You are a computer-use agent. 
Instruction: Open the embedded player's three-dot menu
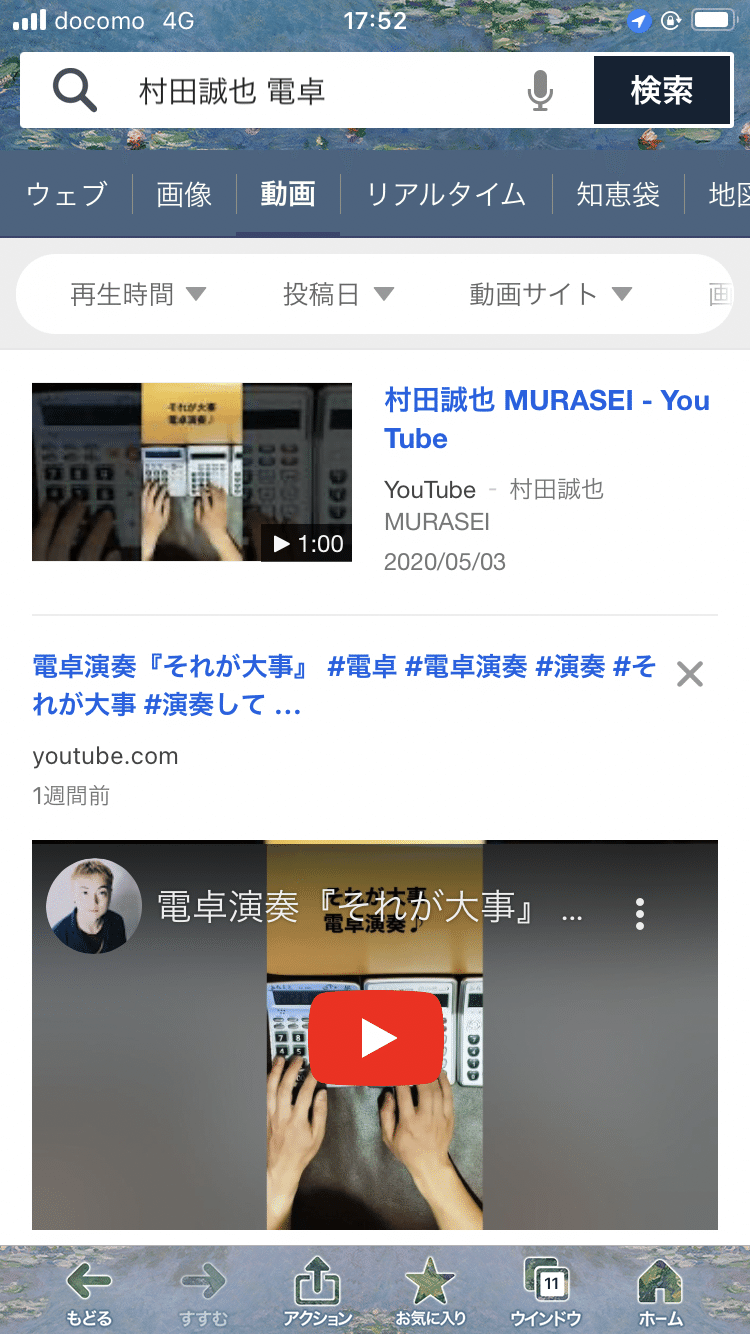pos(640,913)
